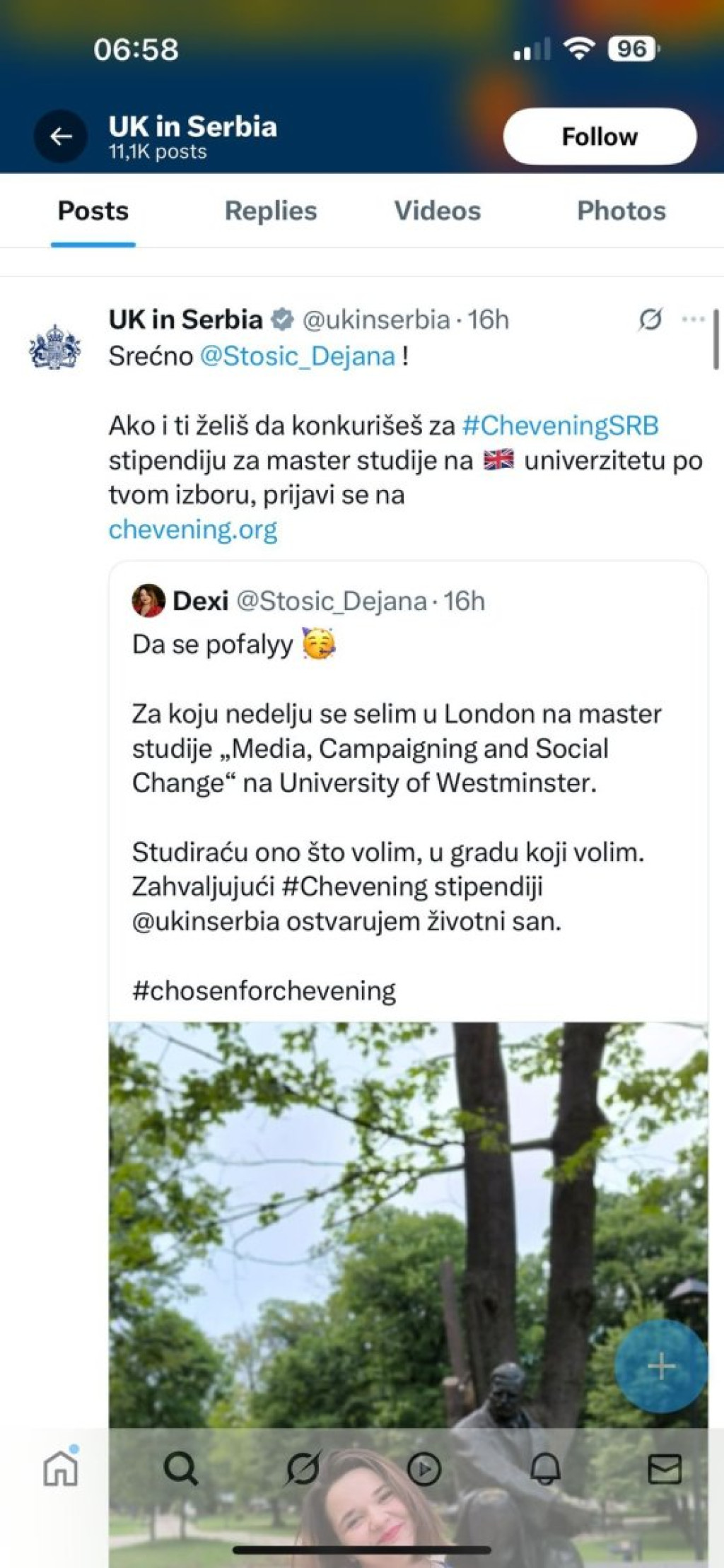The image size is (724, 1568).
Task: Open the #CheveningSRB hashtag
Action: 560,426
